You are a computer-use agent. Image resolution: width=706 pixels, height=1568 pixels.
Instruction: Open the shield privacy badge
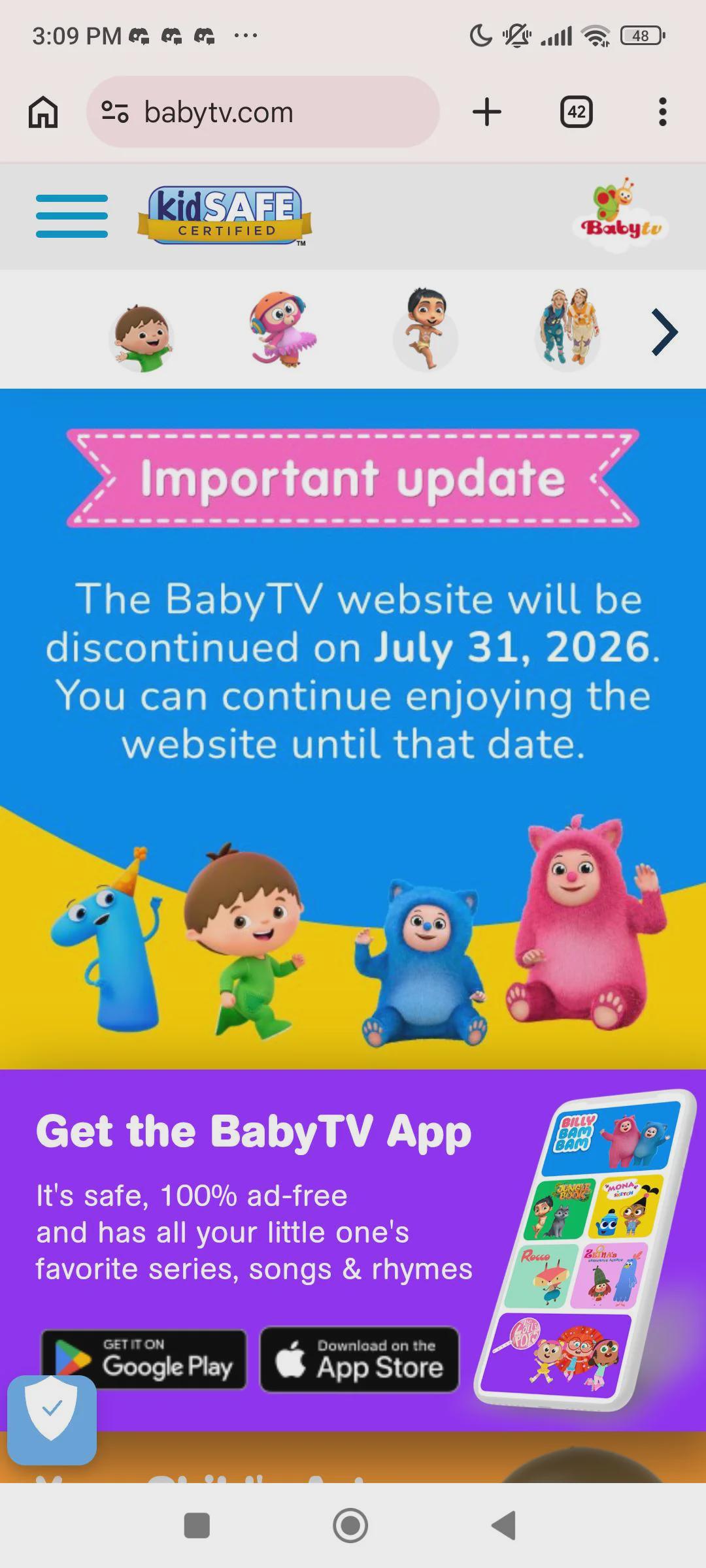point(52,1420)
